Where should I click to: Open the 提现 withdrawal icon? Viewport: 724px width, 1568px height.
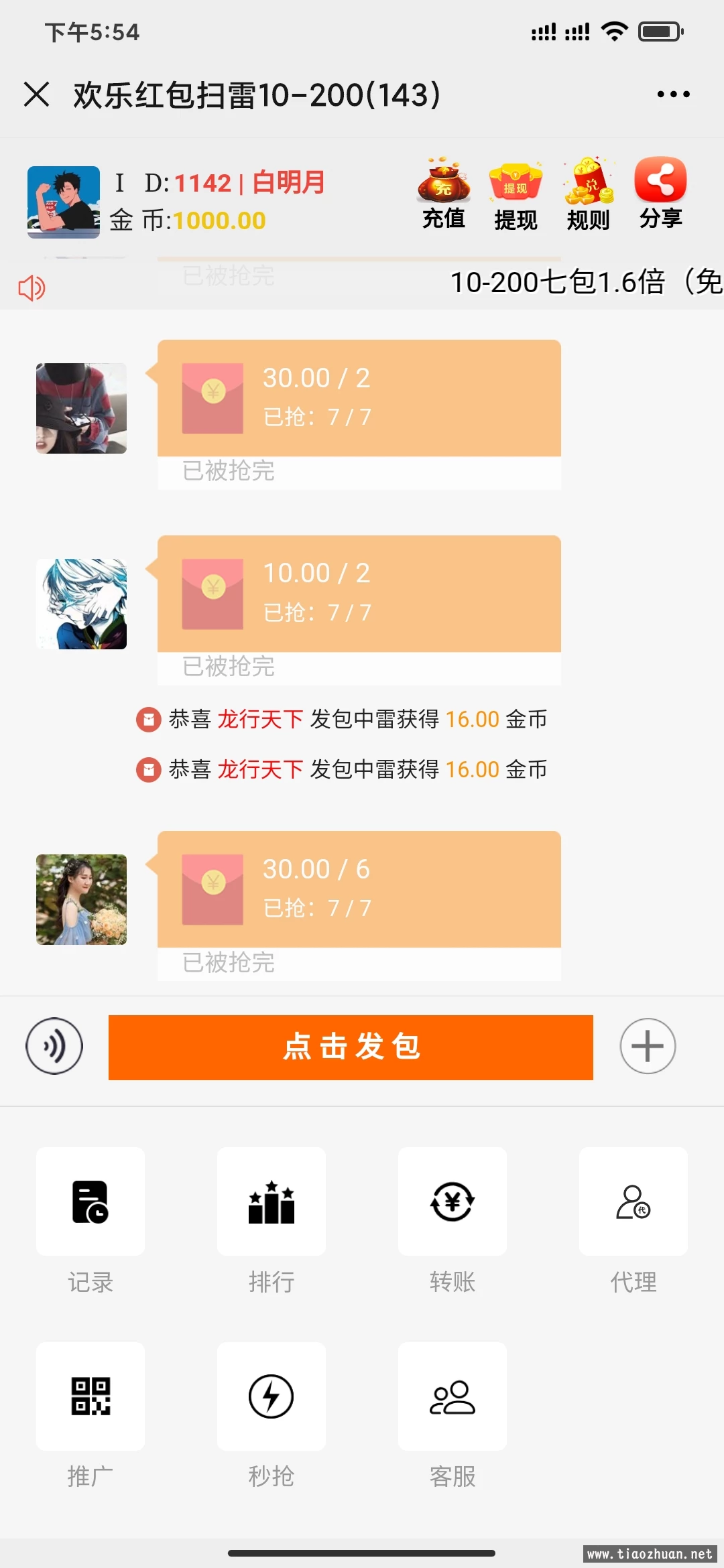(516, 192)
